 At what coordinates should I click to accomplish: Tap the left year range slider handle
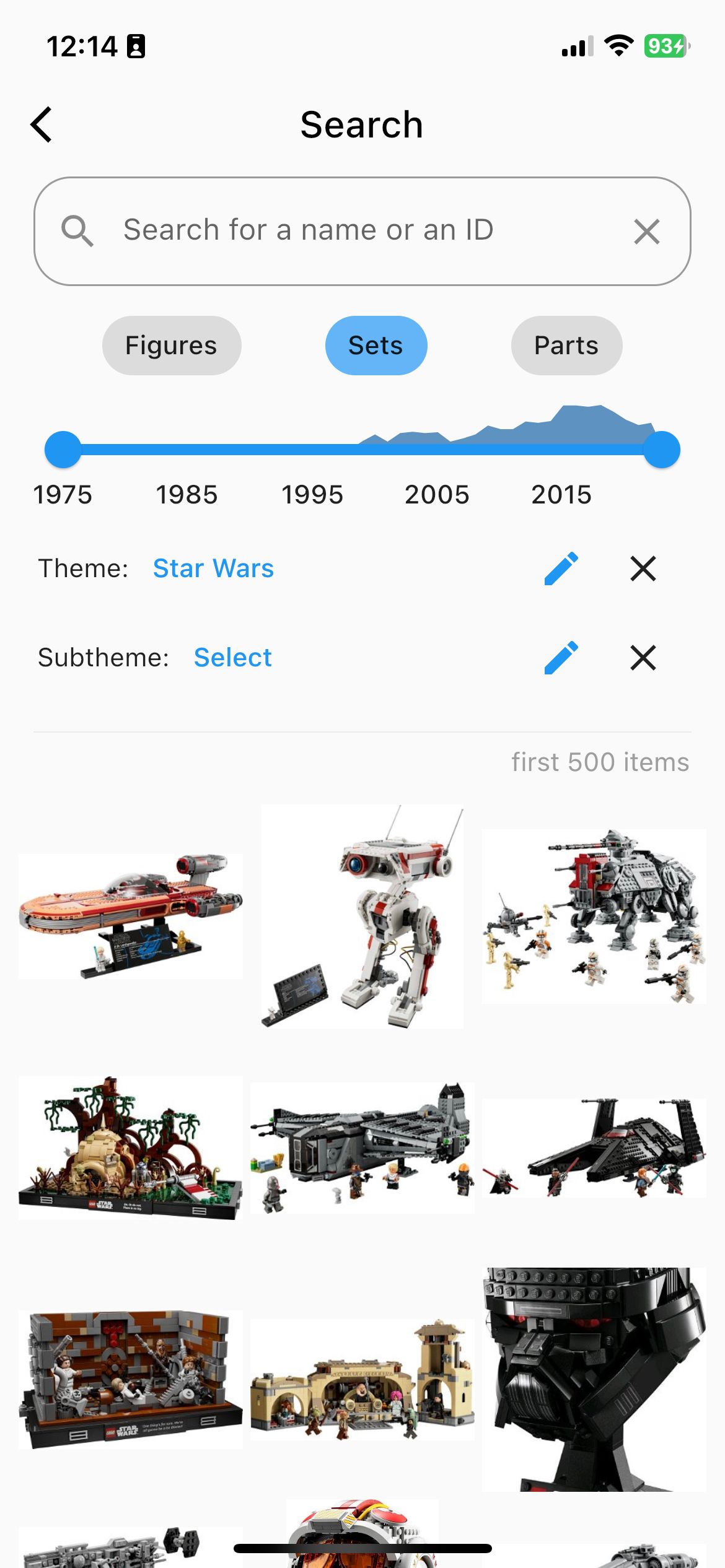point(63,450)
